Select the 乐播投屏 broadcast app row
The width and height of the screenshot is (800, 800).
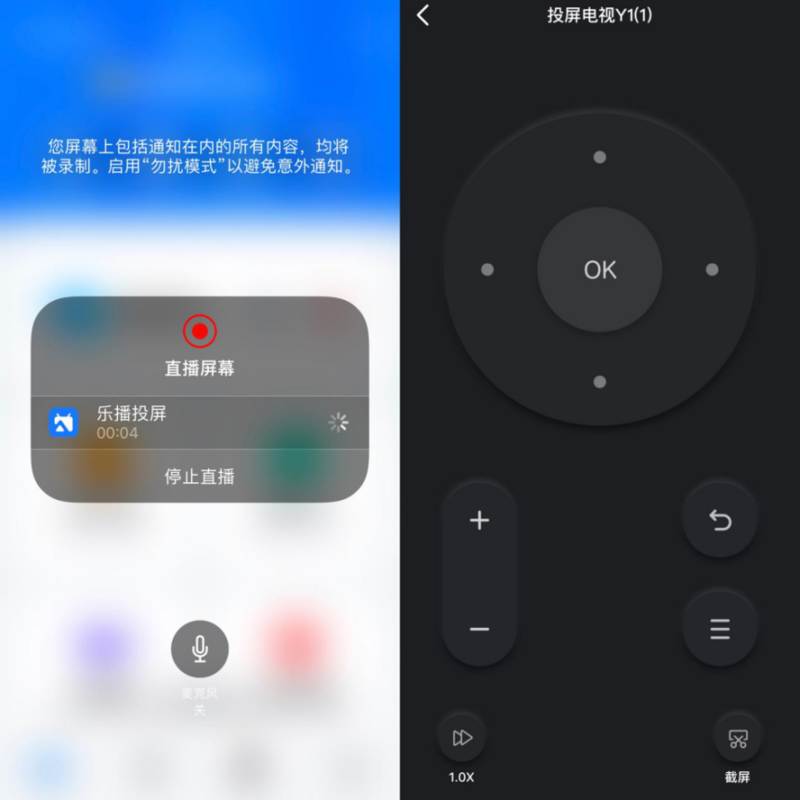[200, 423]
